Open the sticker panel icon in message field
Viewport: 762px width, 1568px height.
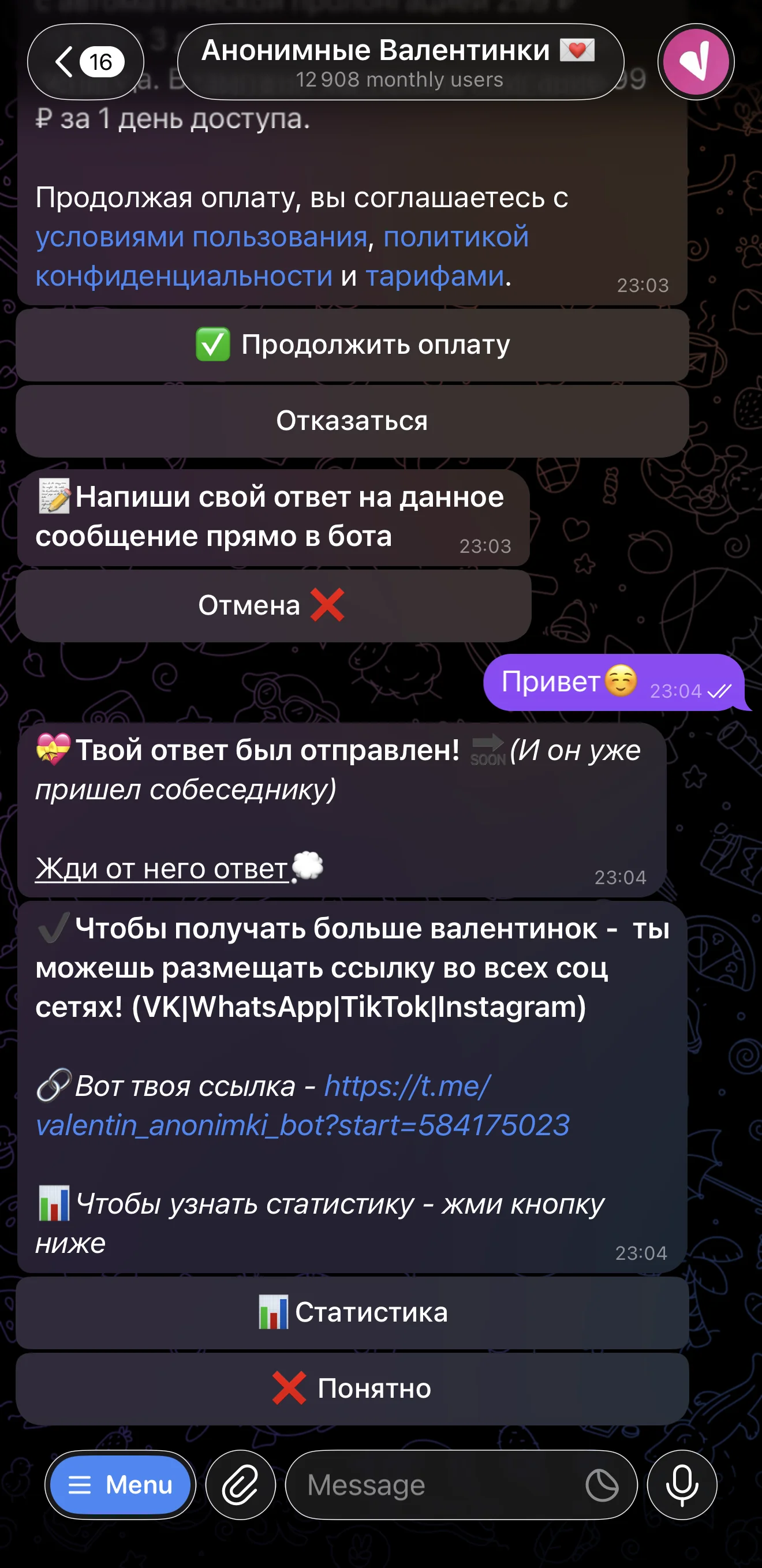coord(602,1485)
